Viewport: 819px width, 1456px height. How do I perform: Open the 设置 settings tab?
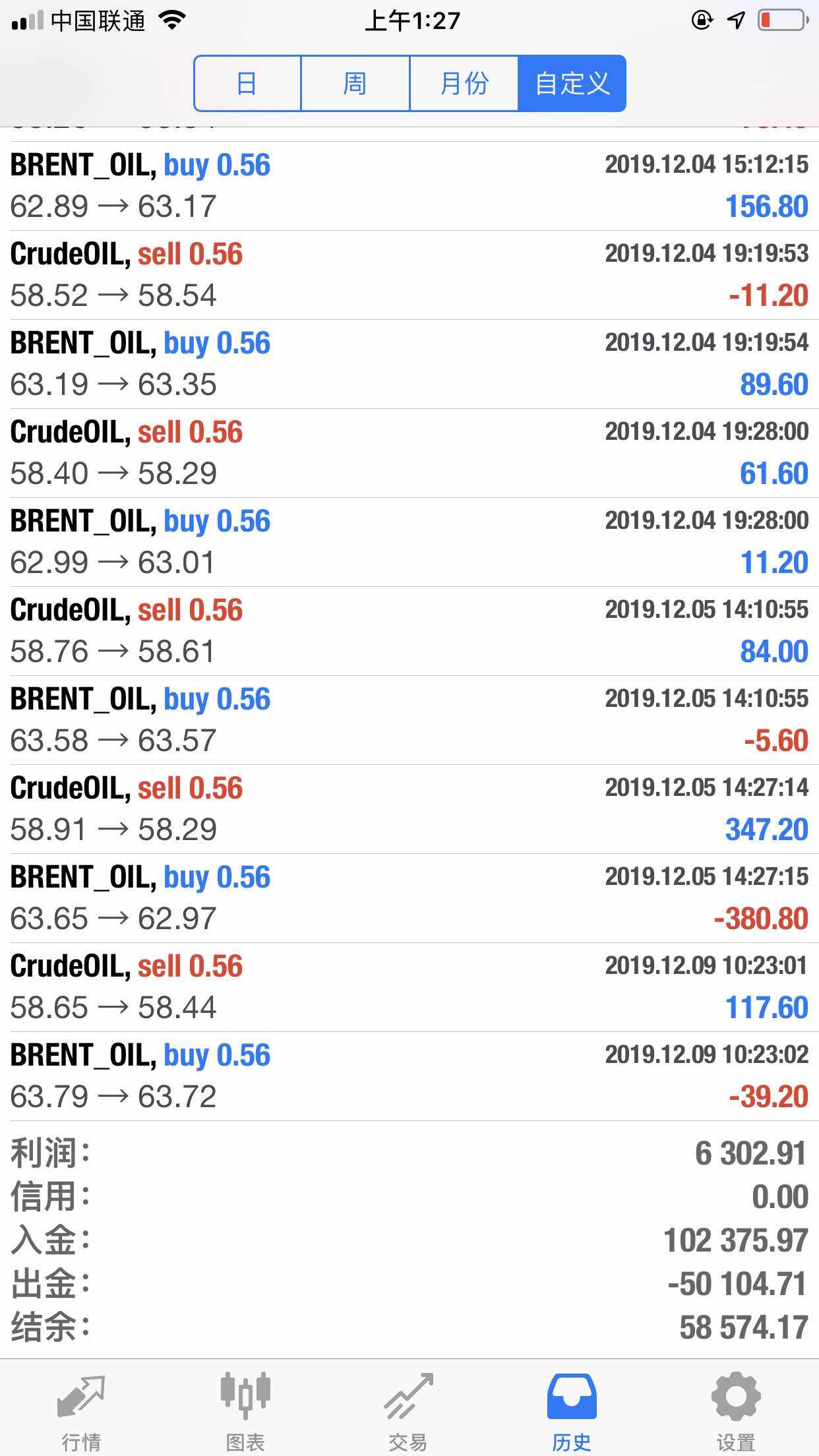(735, 1405)
